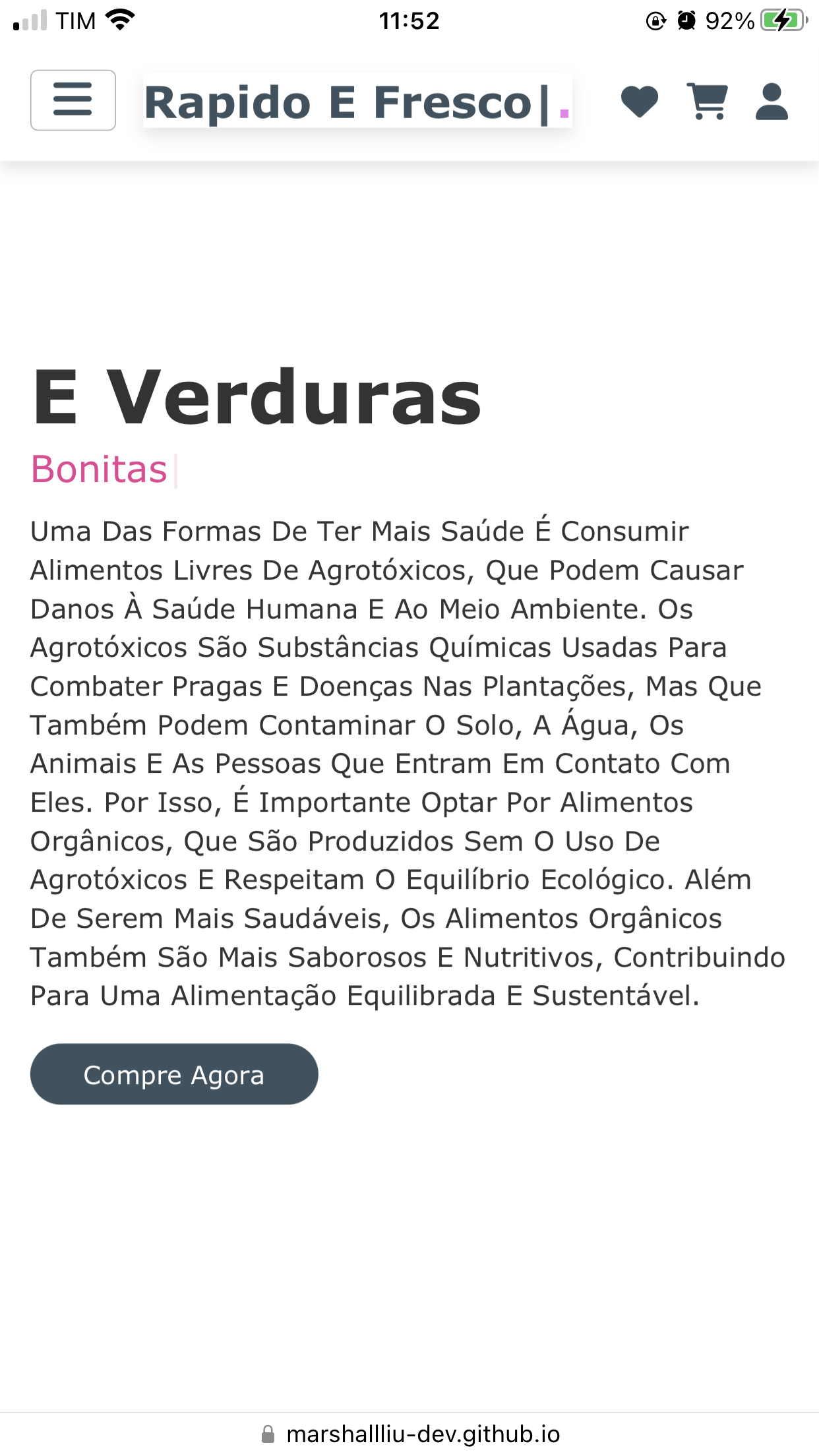Open the shopping cart

click(707, 102)
